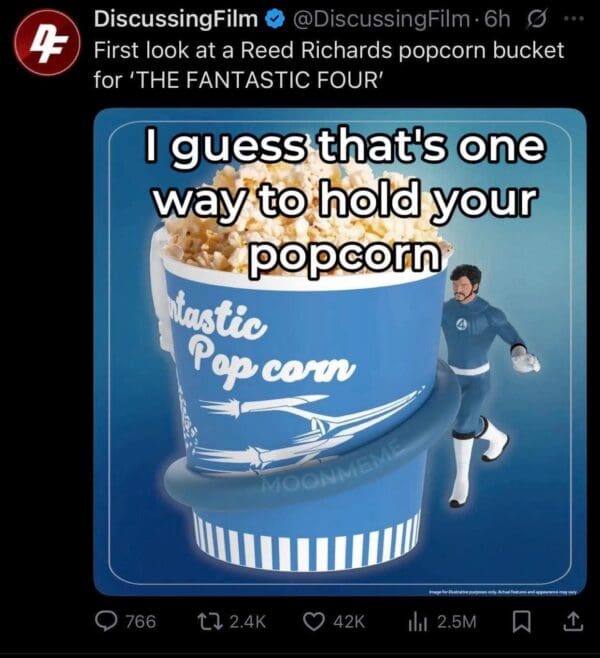Image resolution: width=600 pixels, height=658 pixels.
Task: Share the post
Action: coord(573,622)
